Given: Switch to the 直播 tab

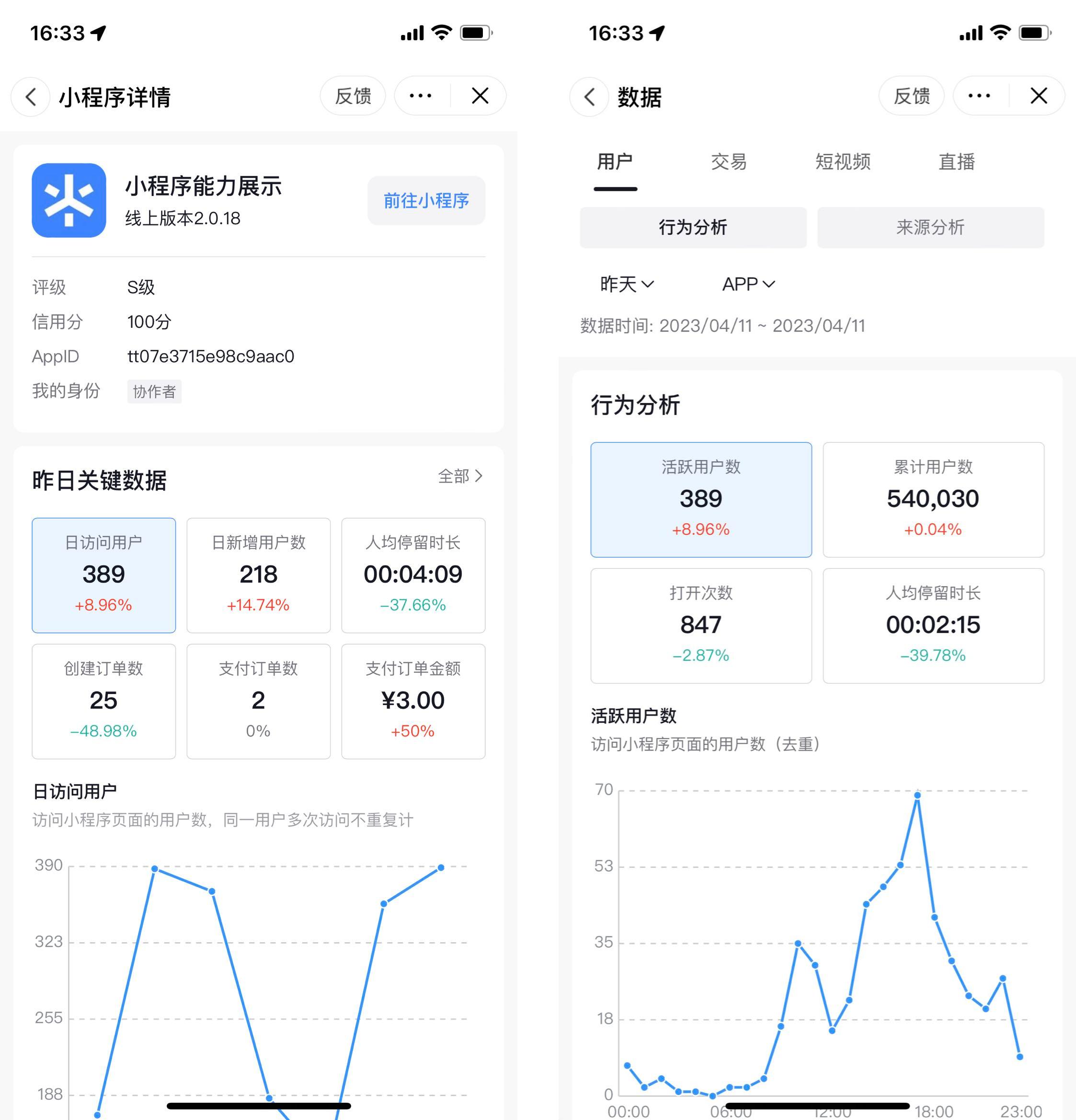Looking at the screenshot, I should [x=957, y=162].
